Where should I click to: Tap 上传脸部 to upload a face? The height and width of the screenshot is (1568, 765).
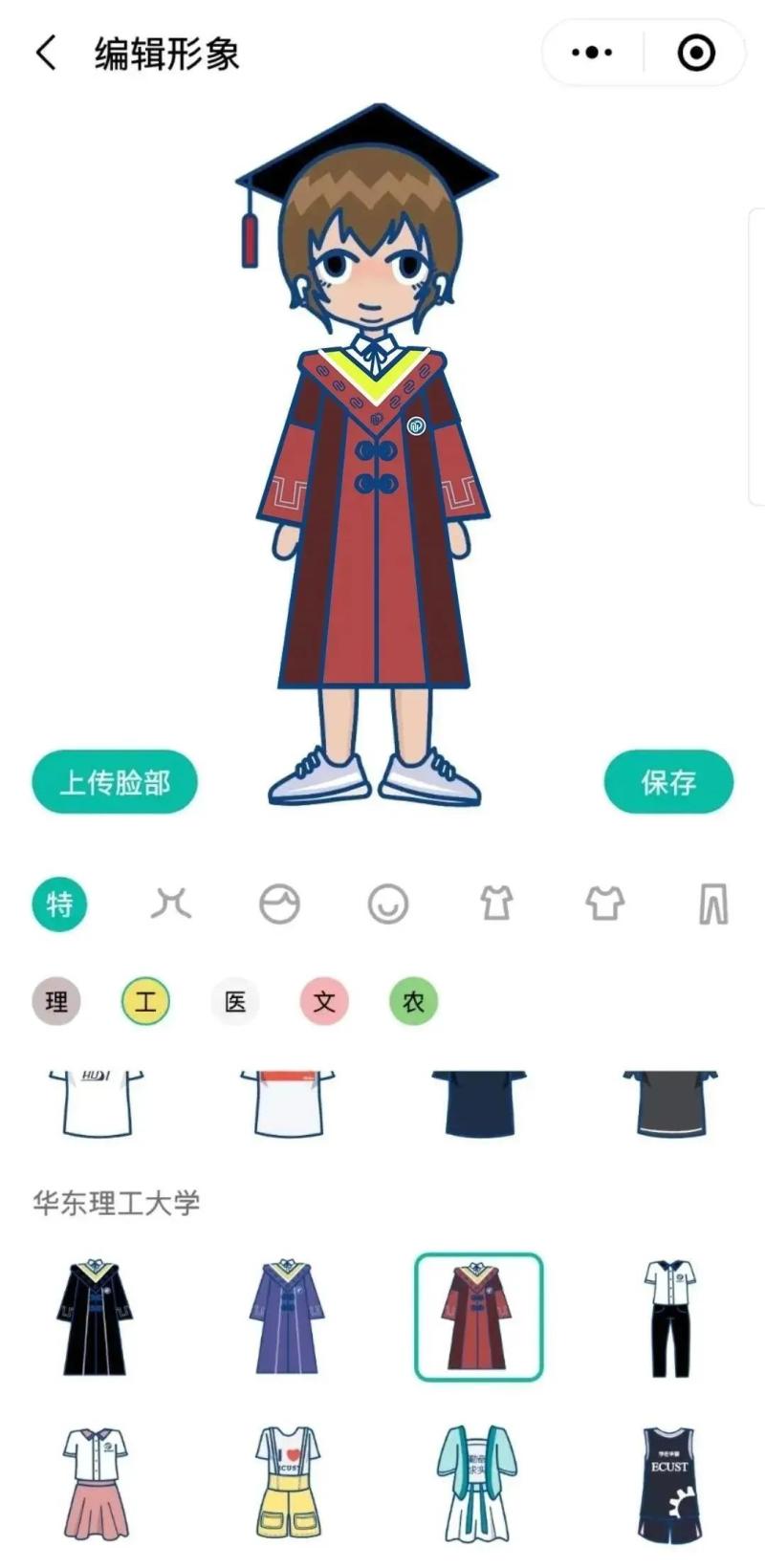pos(115,782)
